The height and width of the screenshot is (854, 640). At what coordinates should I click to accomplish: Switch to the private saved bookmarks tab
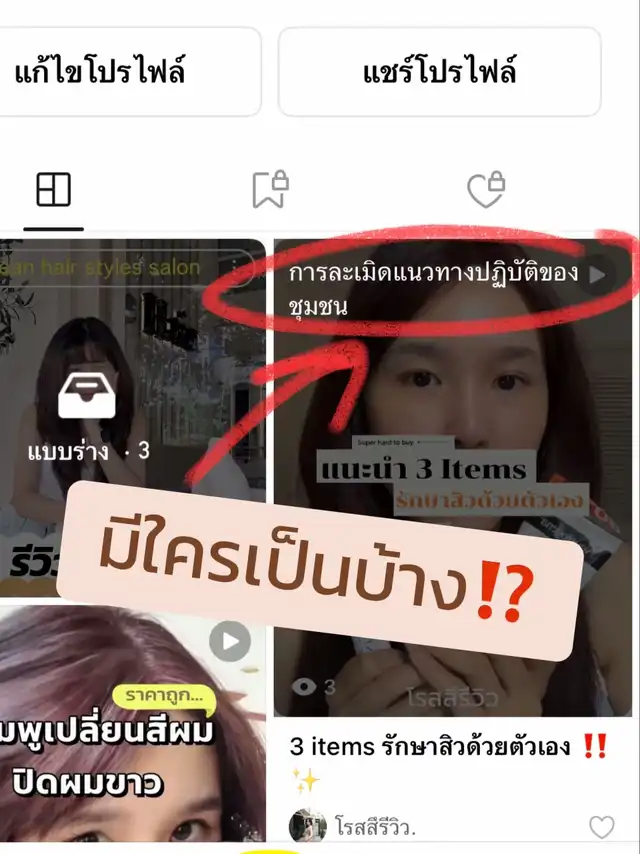coord(269,190)
